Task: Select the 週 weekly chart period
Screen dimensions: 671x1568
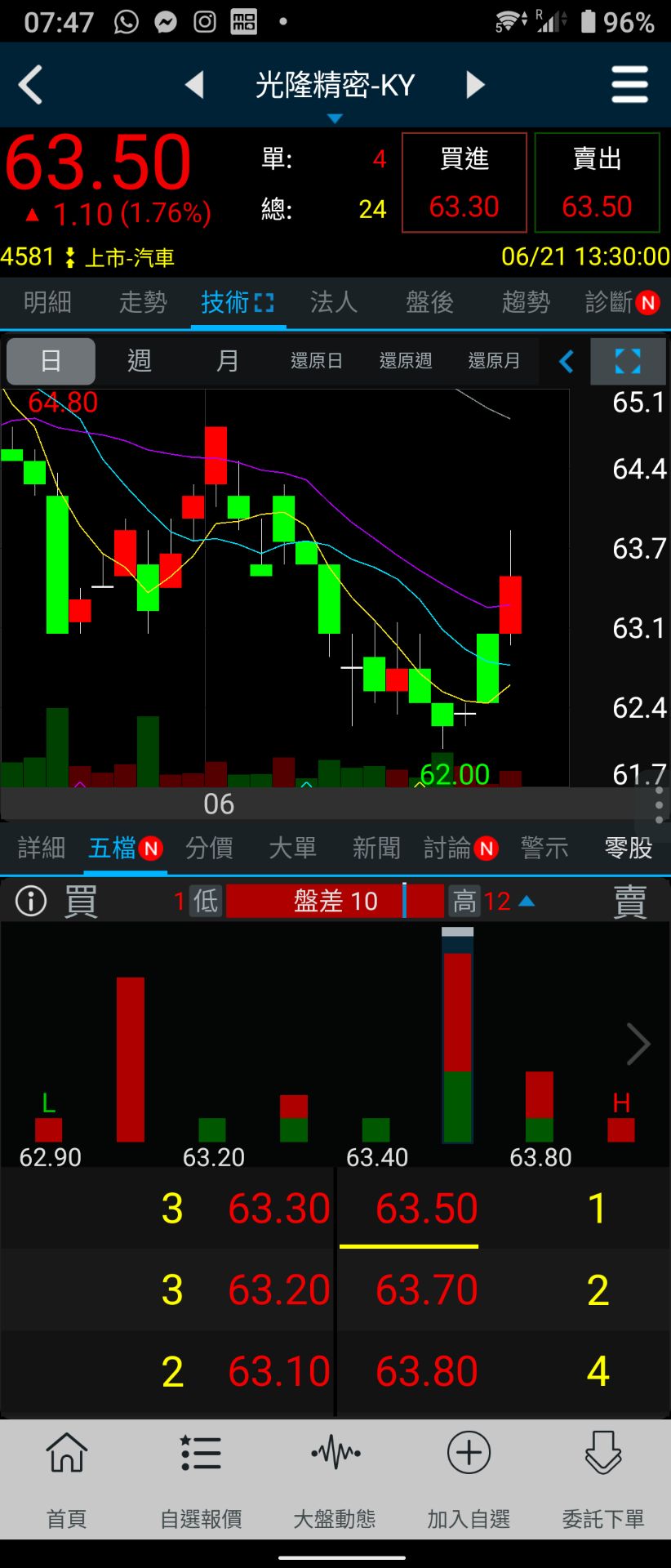Action: click(140, 361)
